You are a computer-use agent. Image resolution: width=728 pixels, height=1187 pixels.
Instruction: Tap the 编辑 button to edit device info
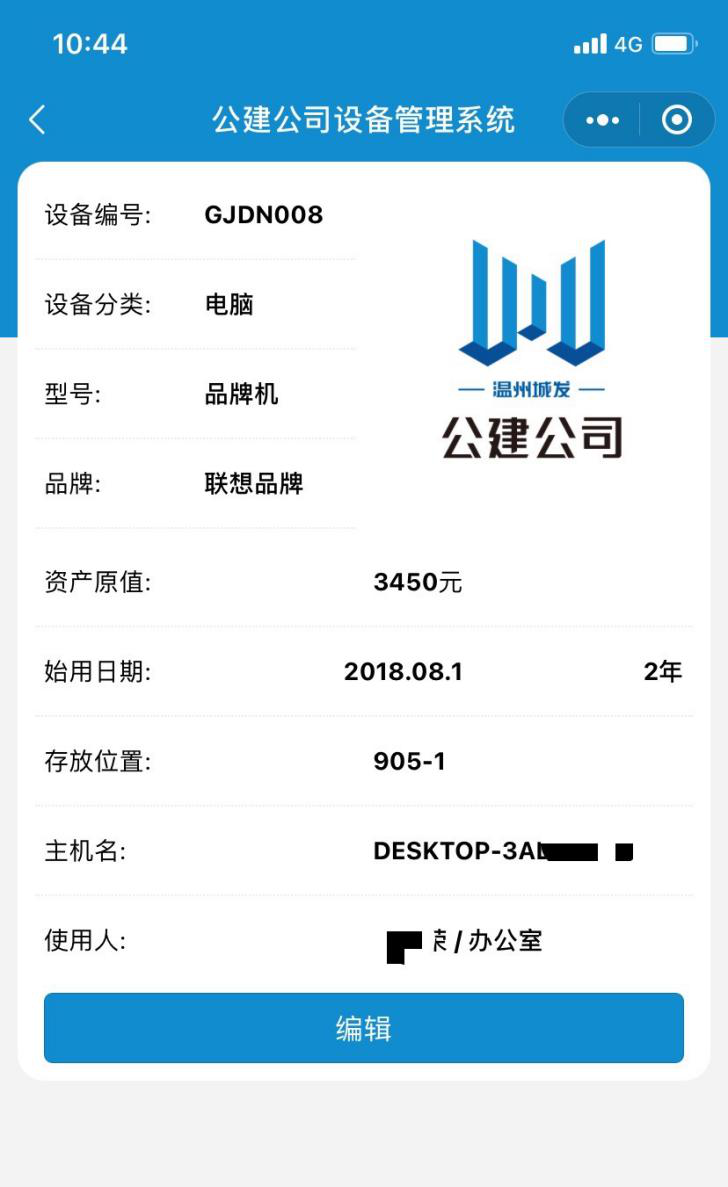click(x=364, y=1028)
